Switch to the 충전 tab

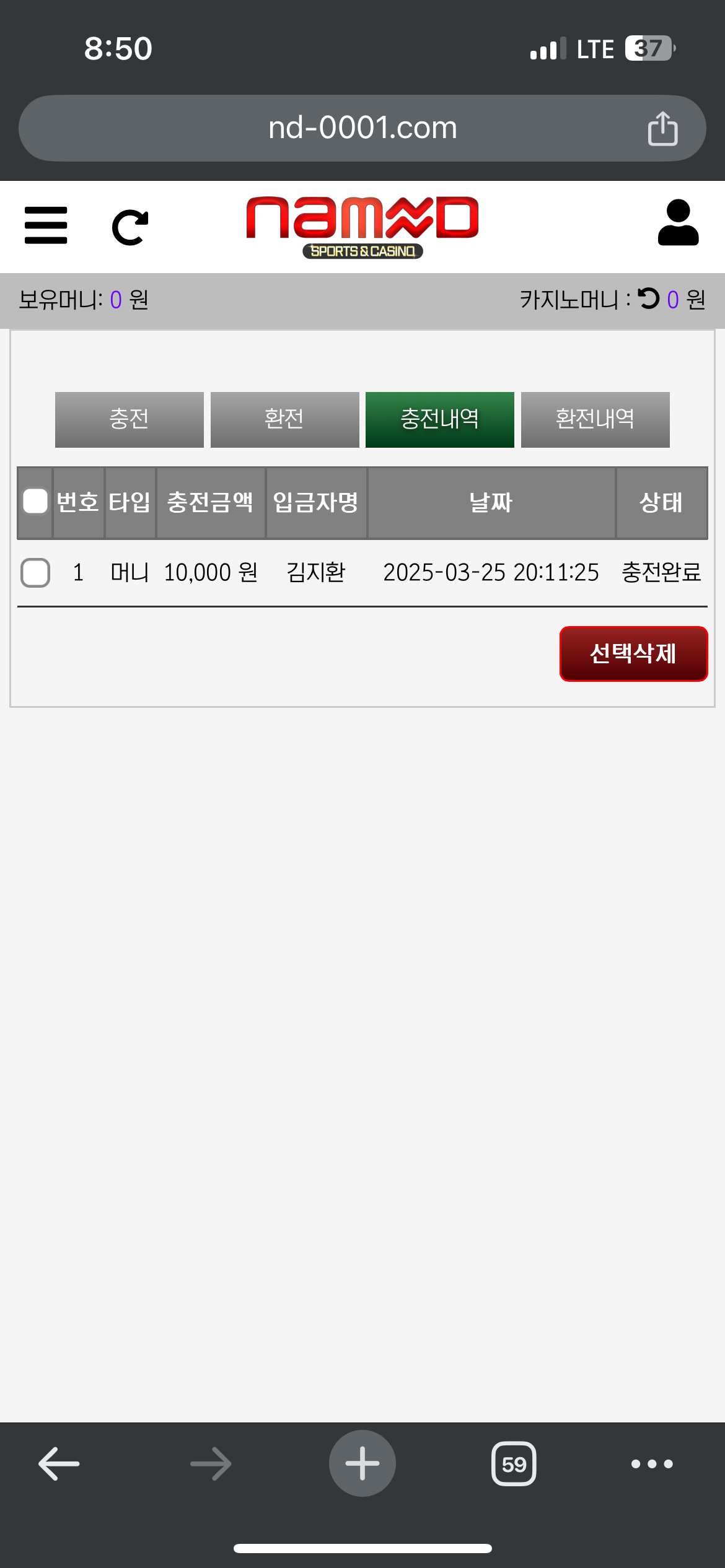(129, 419)
